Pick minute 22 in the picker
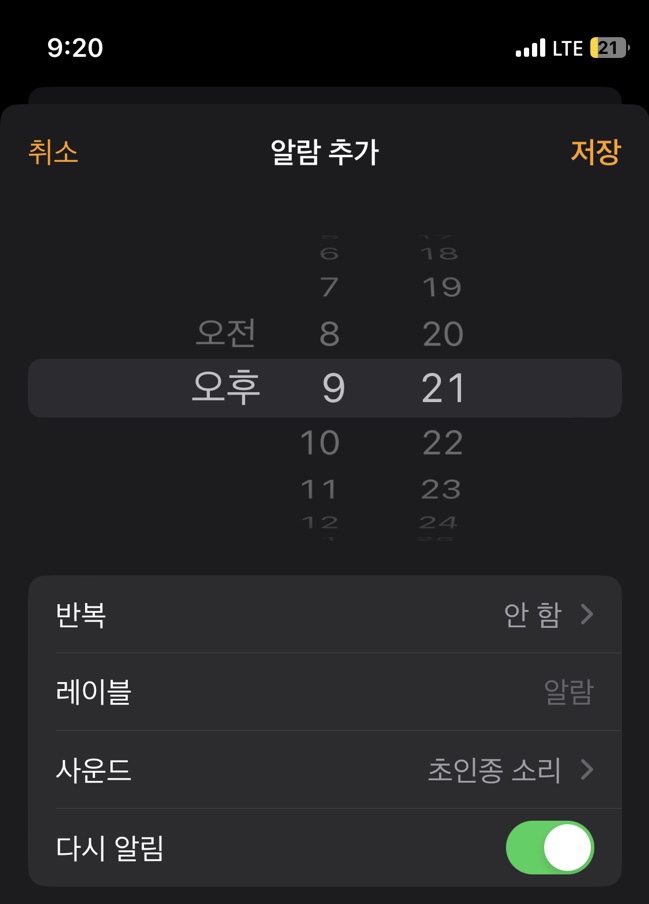 point(442,442)
